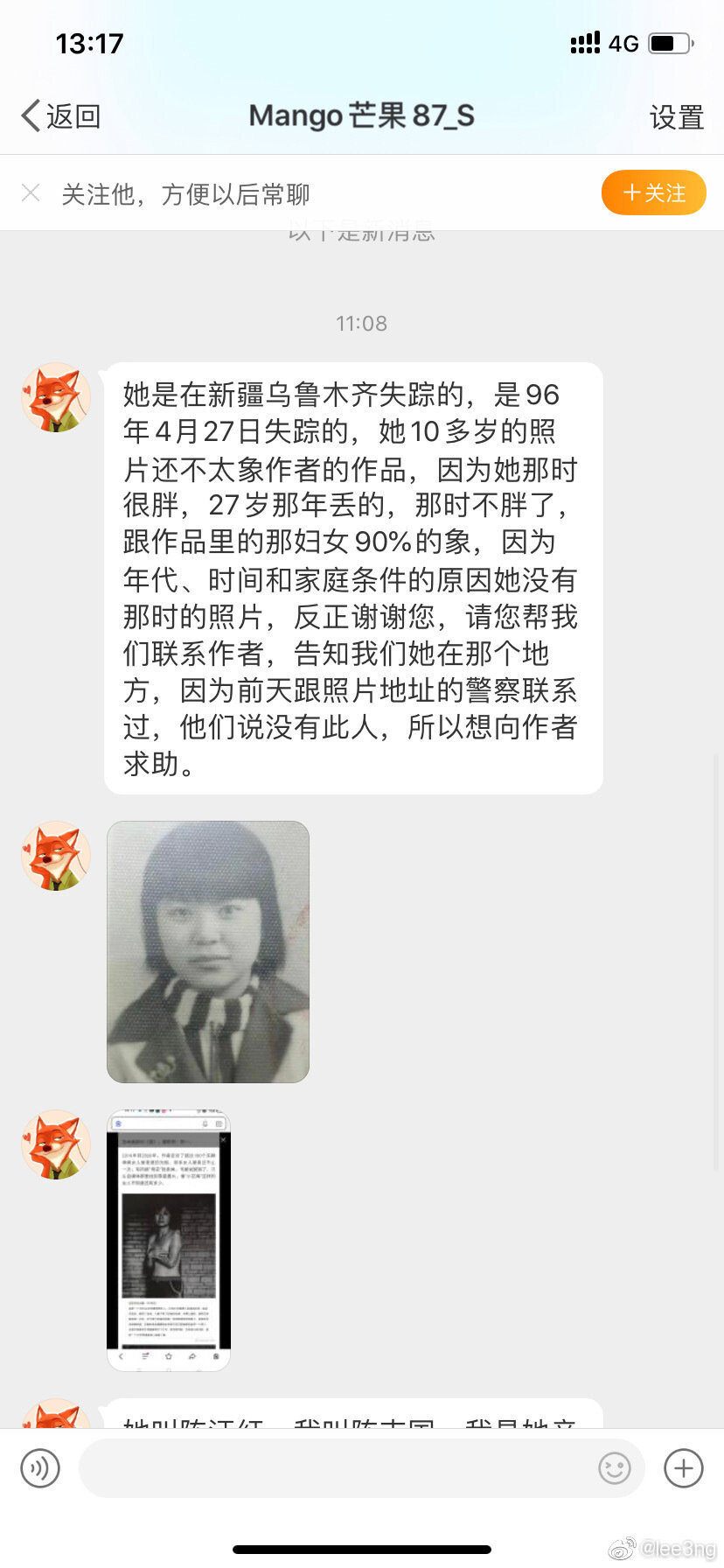Open the article screenshot image message
Screen dimensions: 724x1568
(x=169, y=1240)
